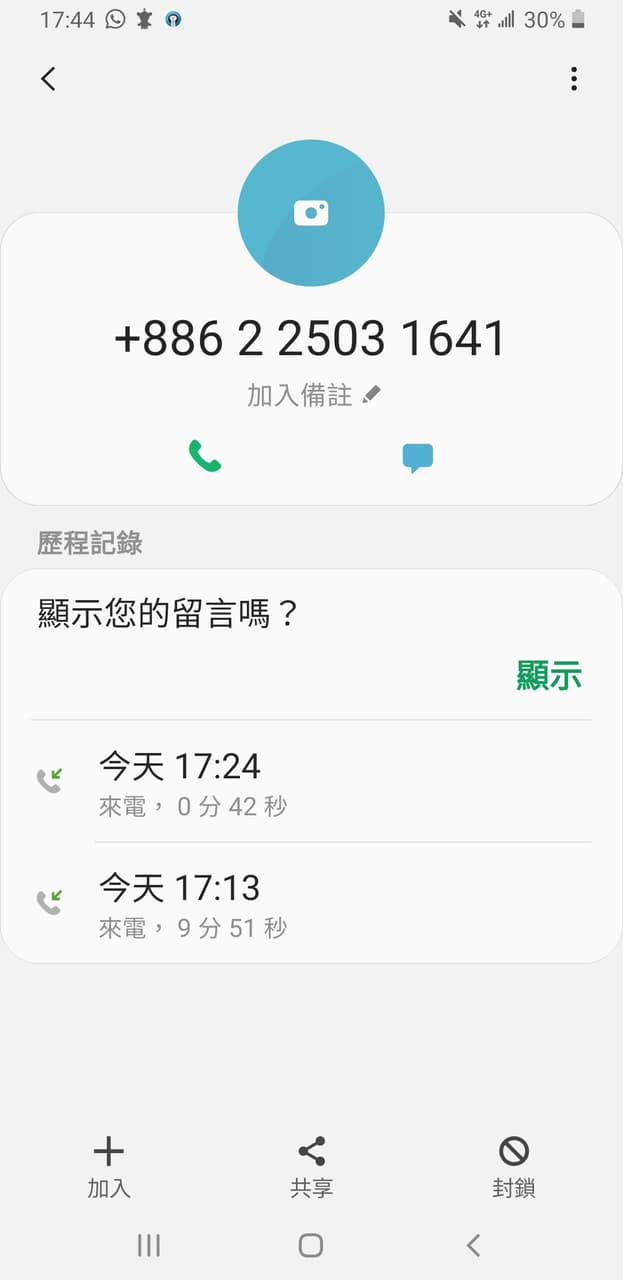Send a message to this number

[417, 458]
